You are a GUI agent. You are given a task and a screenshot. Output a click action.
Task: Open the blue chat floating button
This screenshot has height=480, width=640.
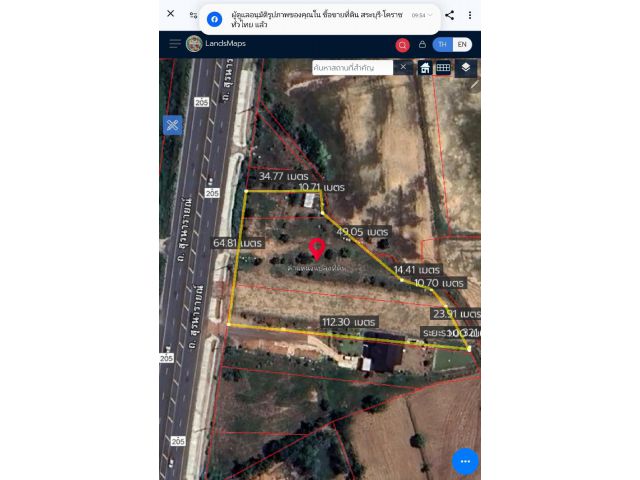tap(465, 461)
